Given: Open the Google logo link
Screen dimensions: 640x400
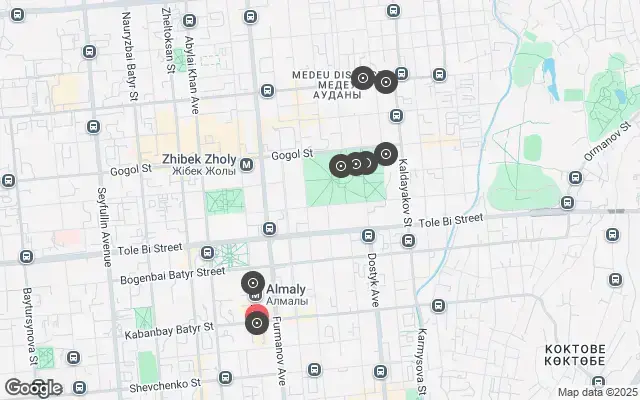Looking at the screenshot, I should coord(33,387).
